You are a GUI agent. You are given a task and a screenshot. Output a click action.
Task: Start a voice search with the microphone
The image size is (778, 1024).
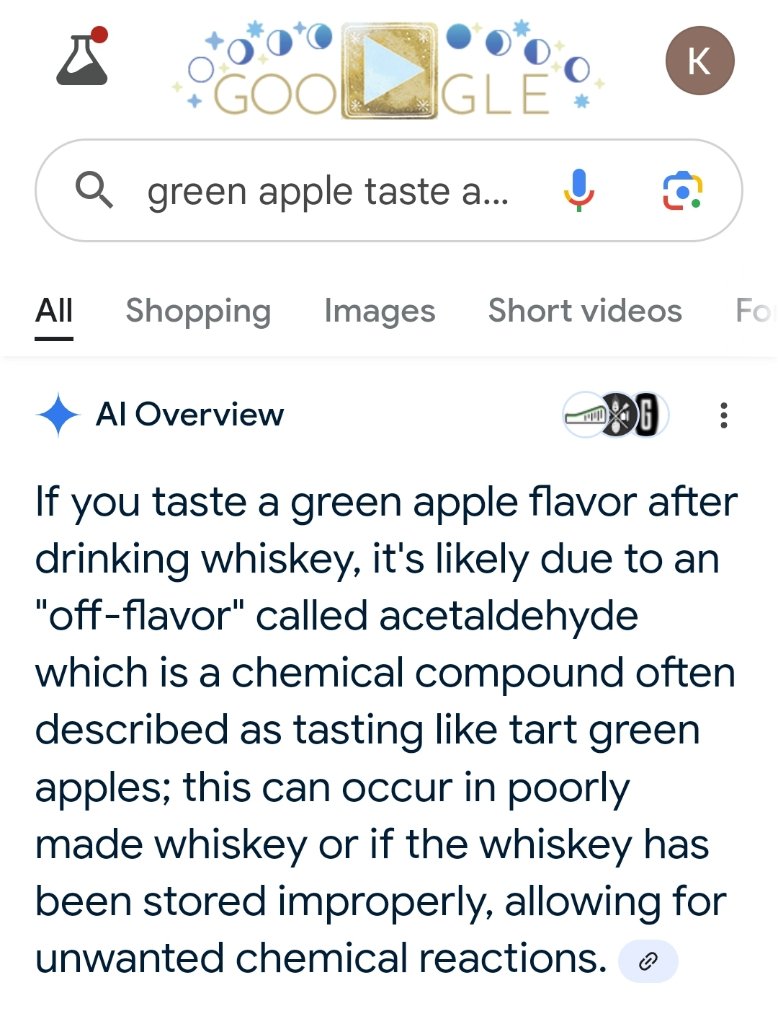pyautogui.click(x=579, y=190)
